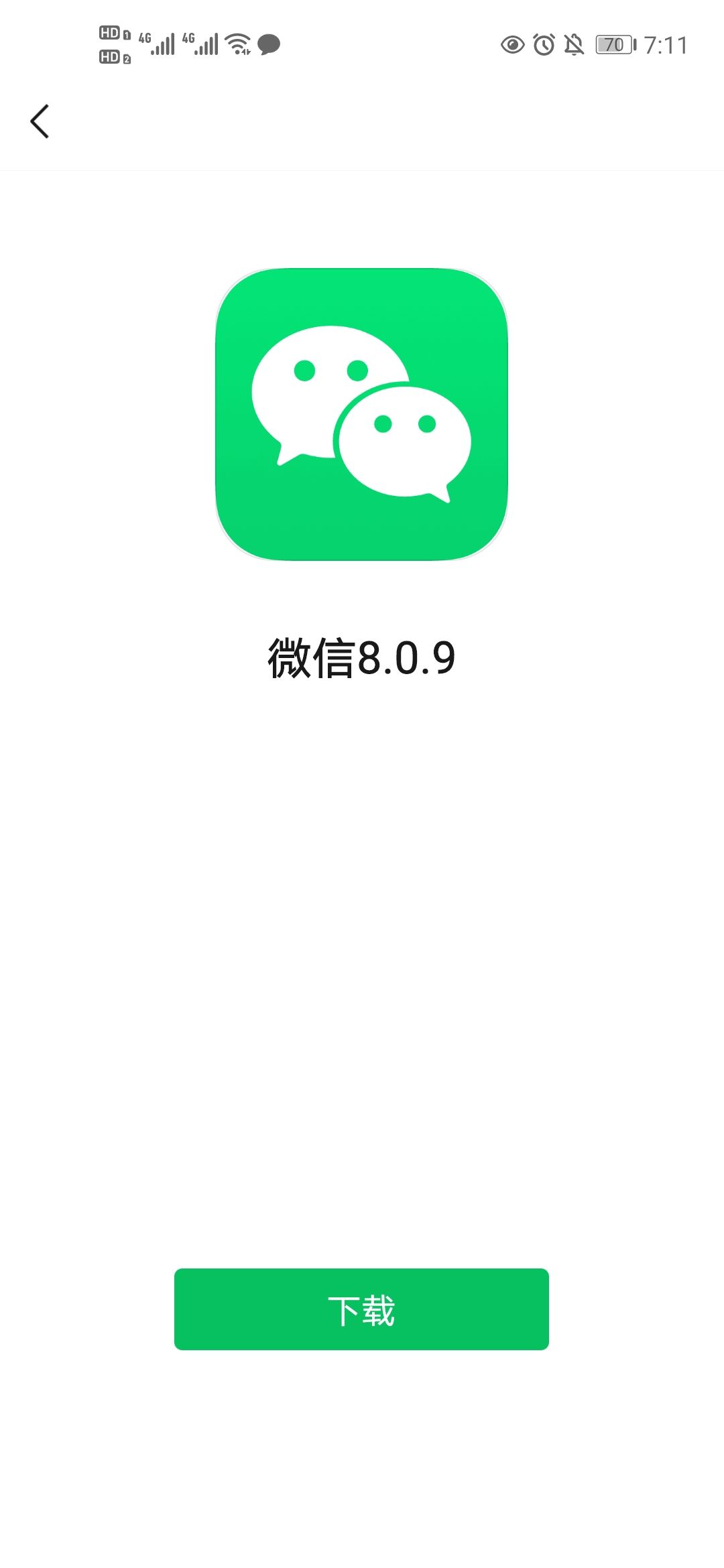The image size is (724, 1568).
Task: Navigate back to the previous screen
Action: point(38,122)
